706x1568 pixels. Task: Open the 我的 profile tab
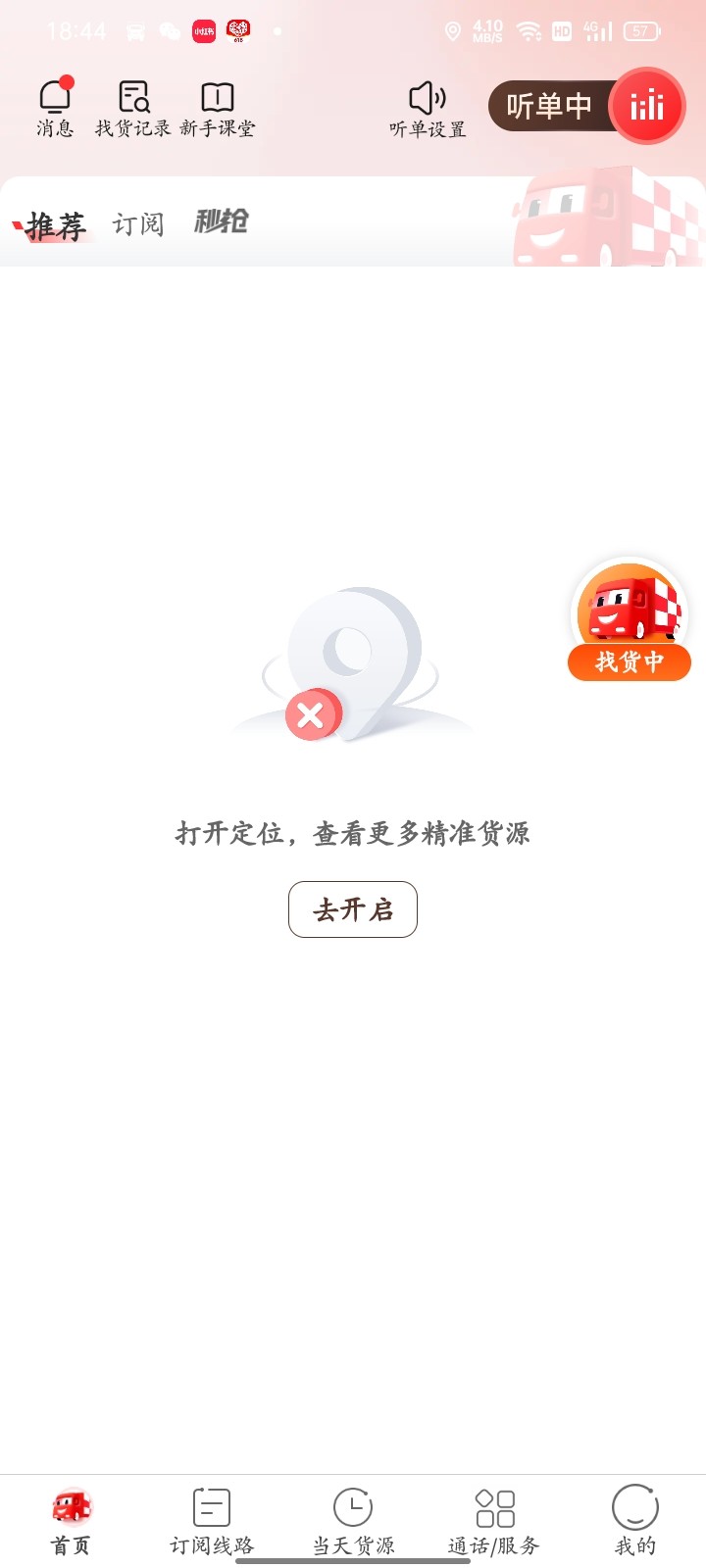pos(635,1522)
